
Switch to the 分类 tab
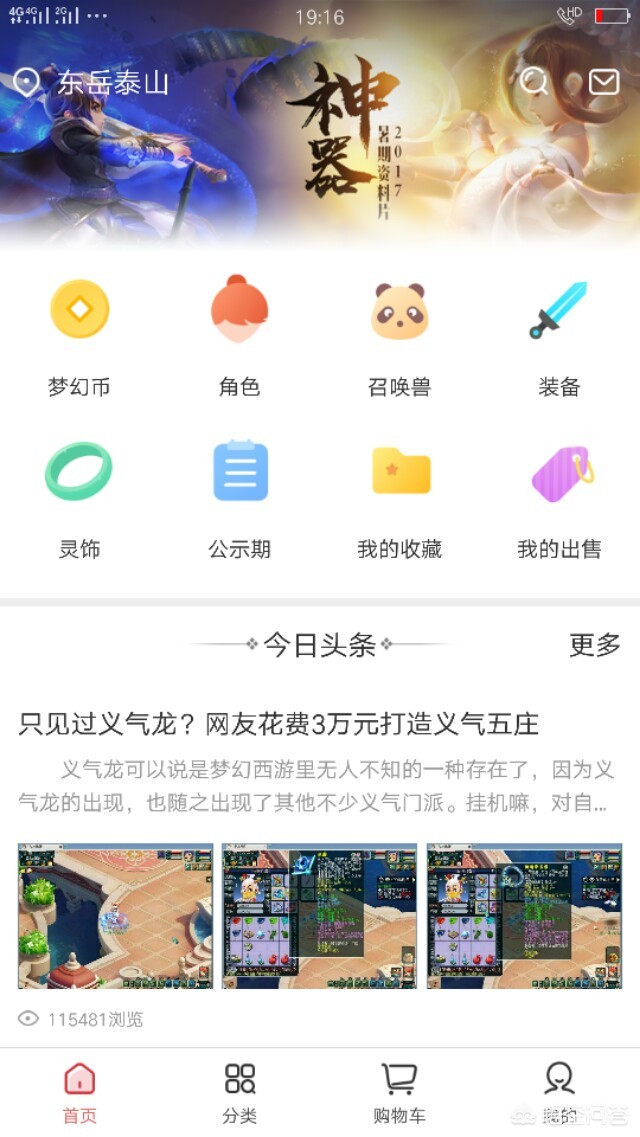(x=239, y=1092)
